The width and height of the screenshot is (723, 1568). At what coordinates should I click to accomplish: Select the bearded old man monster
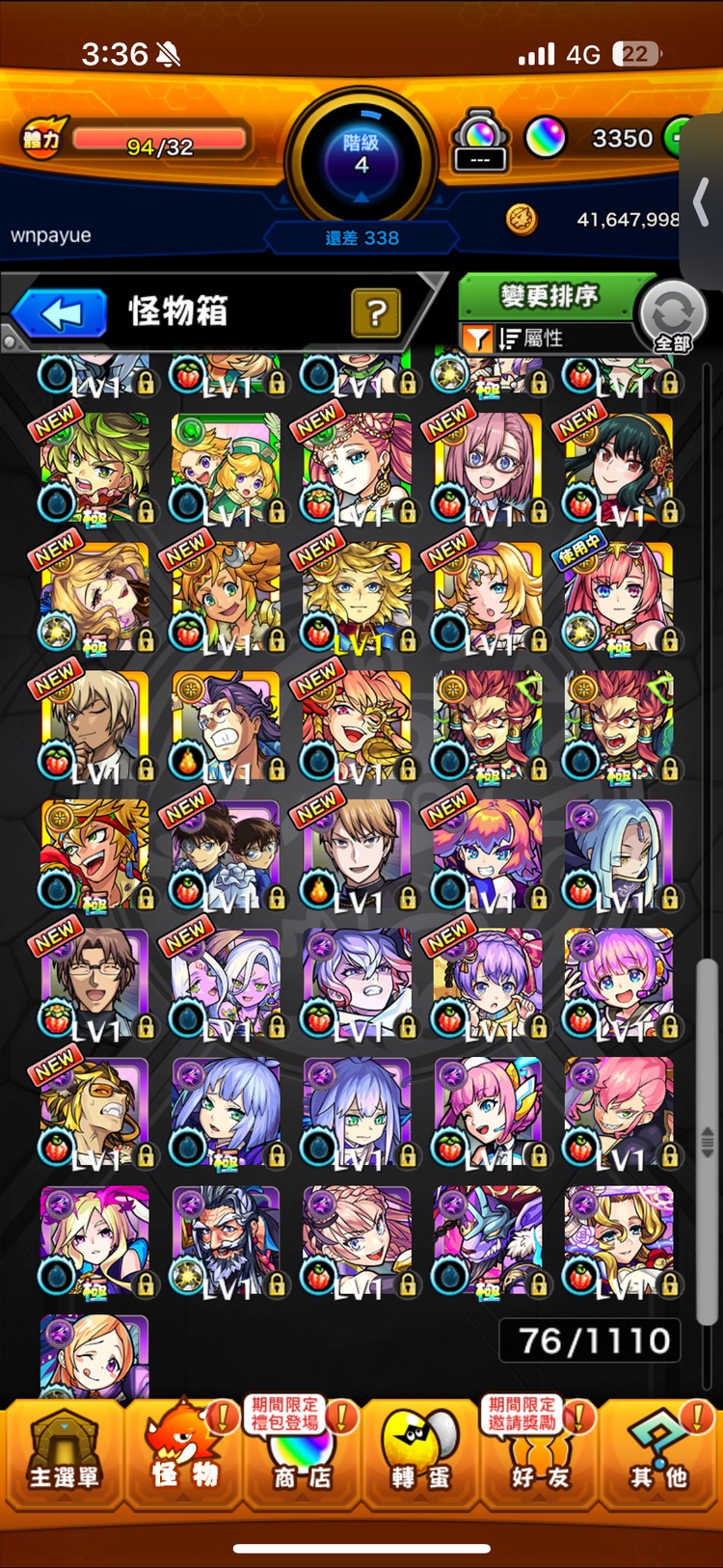226,1240
